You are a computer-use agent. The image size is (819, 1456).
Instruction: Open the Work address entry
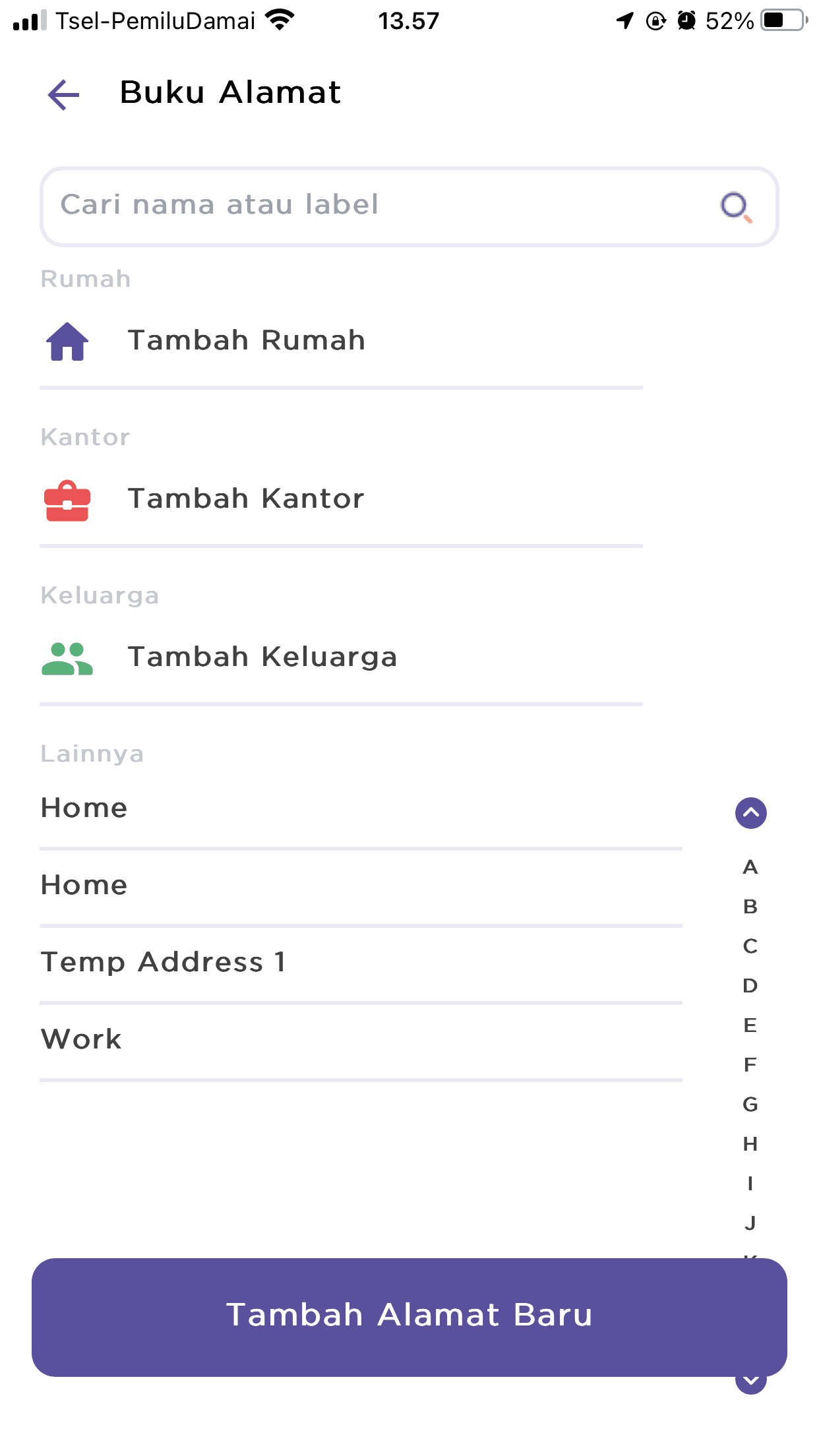coord(82,1039)
